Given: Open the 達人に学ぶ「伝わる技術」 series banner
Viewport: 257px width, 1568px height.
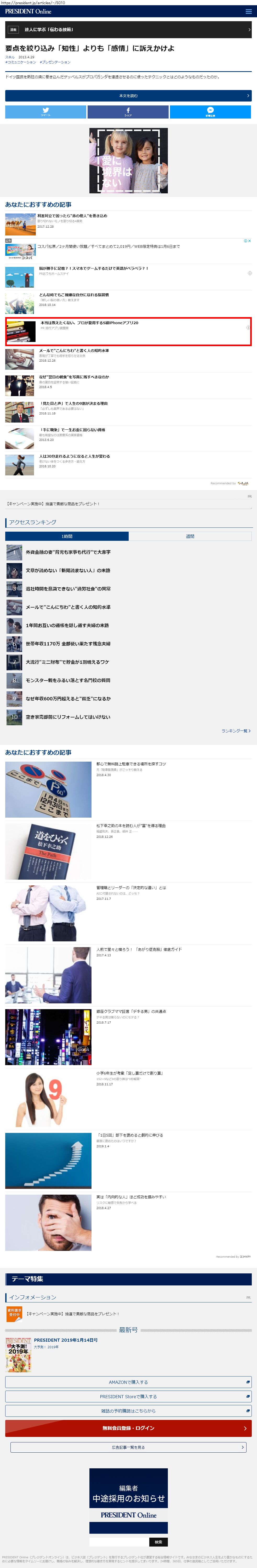Looking at the screenshot, I should (128, 29).
